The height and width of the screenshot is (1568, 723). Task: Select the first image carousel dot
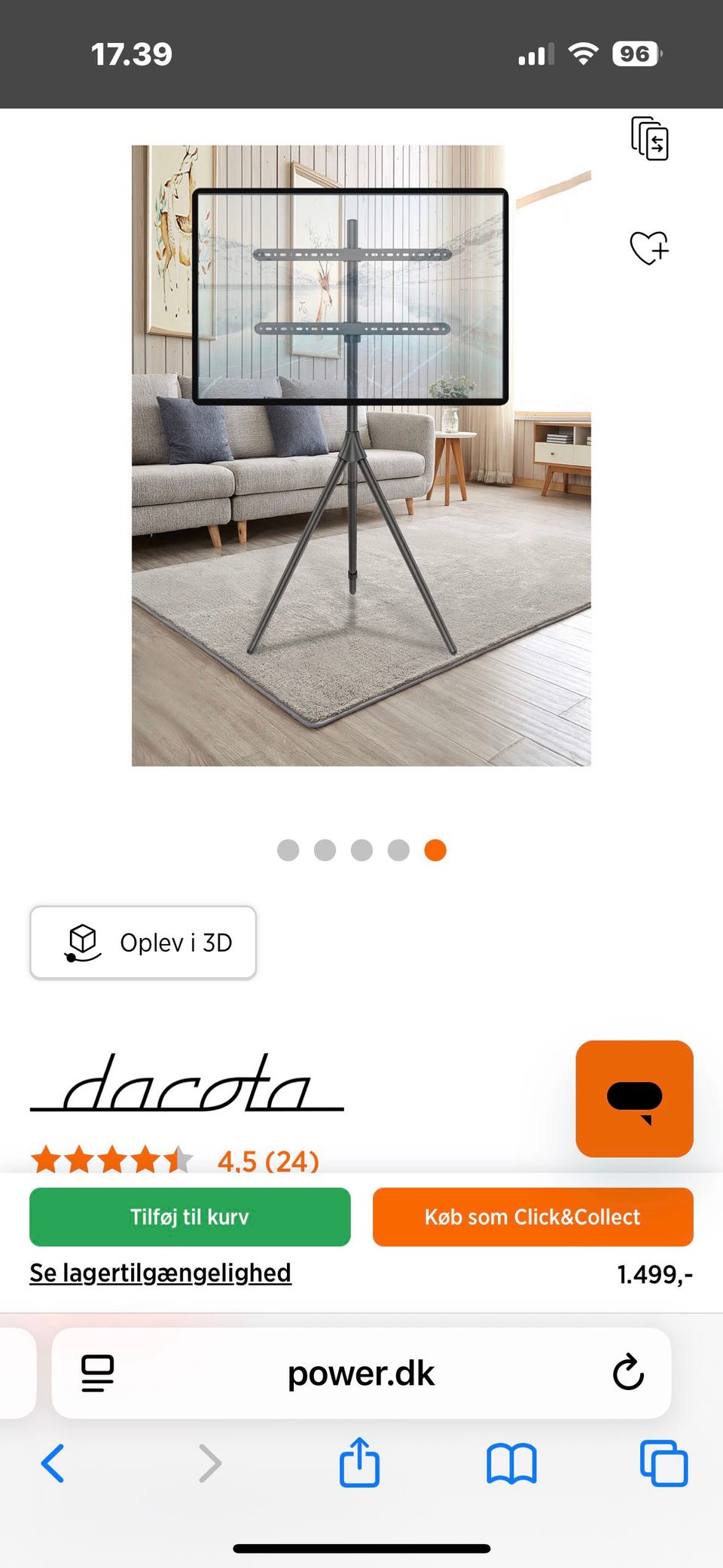point(288,850)
